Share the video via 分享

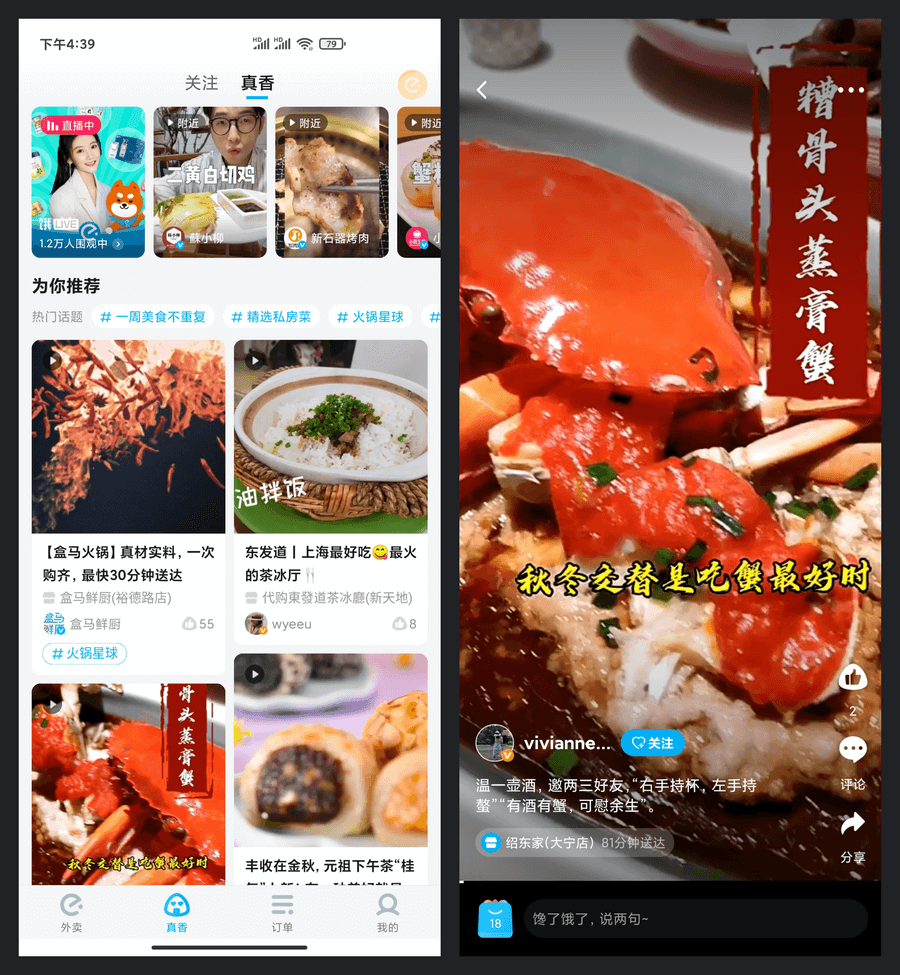pyautogui.click(x=852, y=835)
